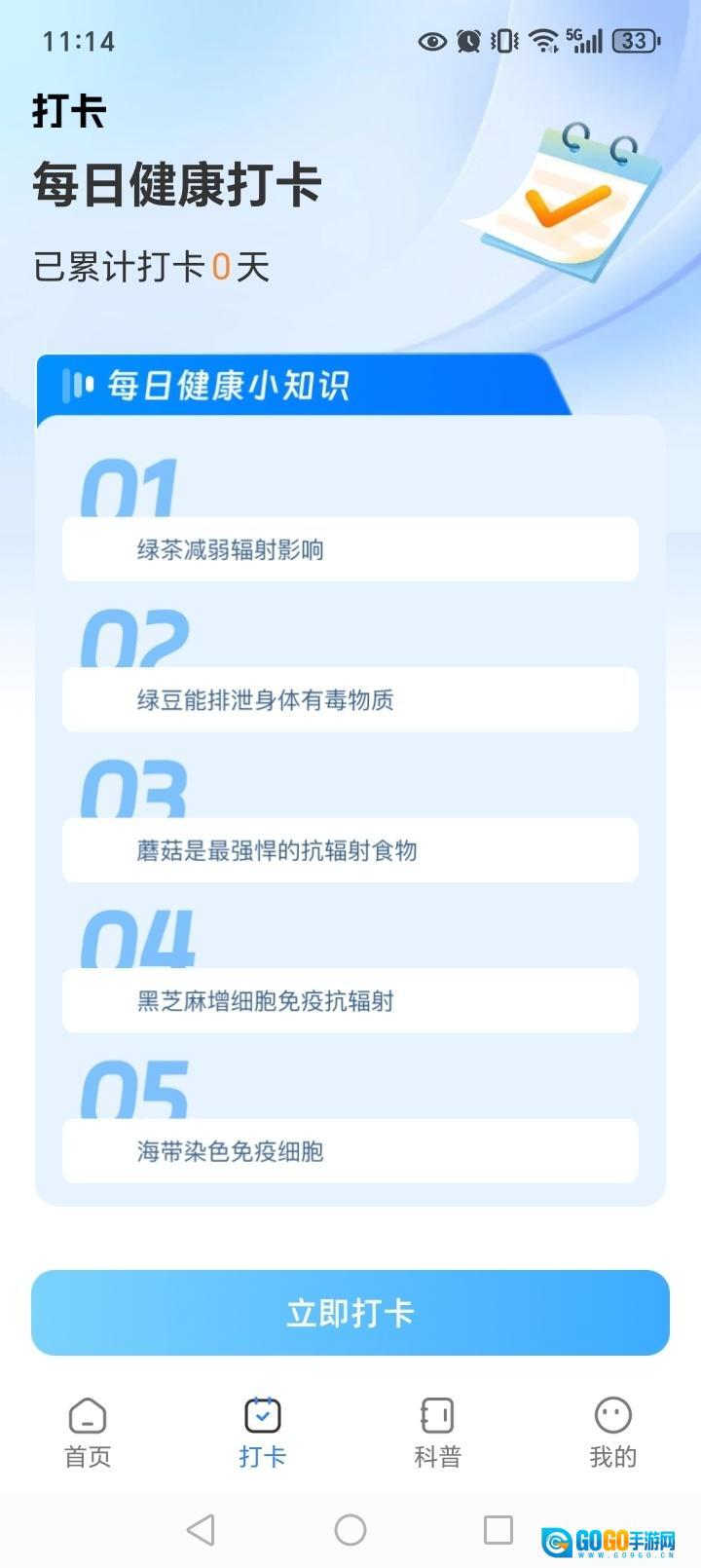
Task: View tip 海带染色免疫细胞
Action: [x=350, y=1151]
